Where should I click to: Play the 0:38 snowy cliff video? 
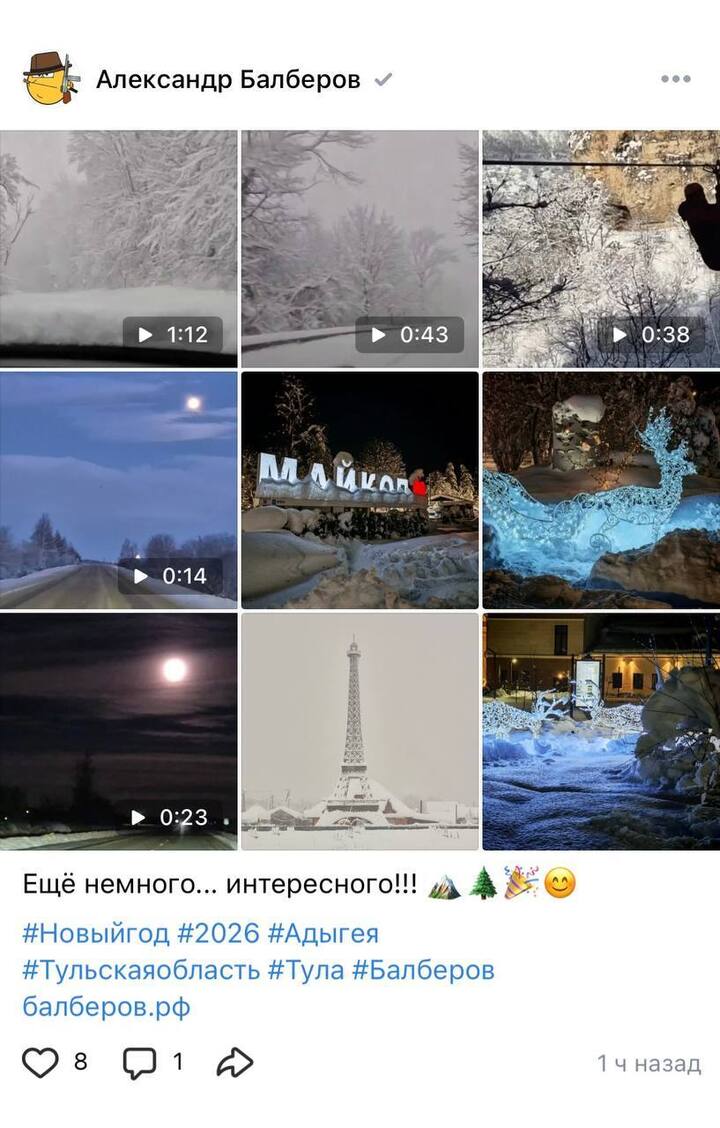click(600, 248)
